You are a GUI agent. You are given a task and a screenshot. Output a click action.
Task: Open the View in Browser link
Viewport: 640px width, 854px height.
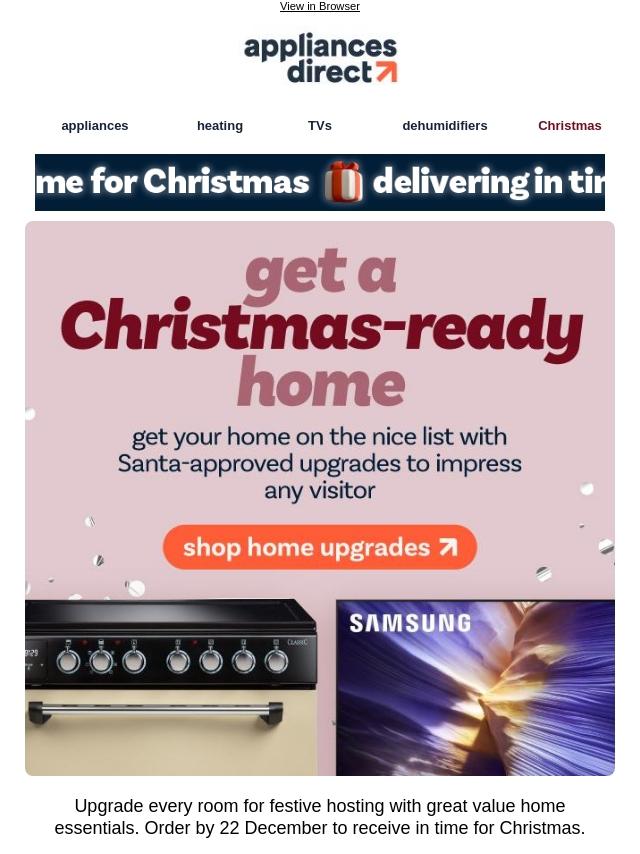pyautogui.click(x=319, y=7)
